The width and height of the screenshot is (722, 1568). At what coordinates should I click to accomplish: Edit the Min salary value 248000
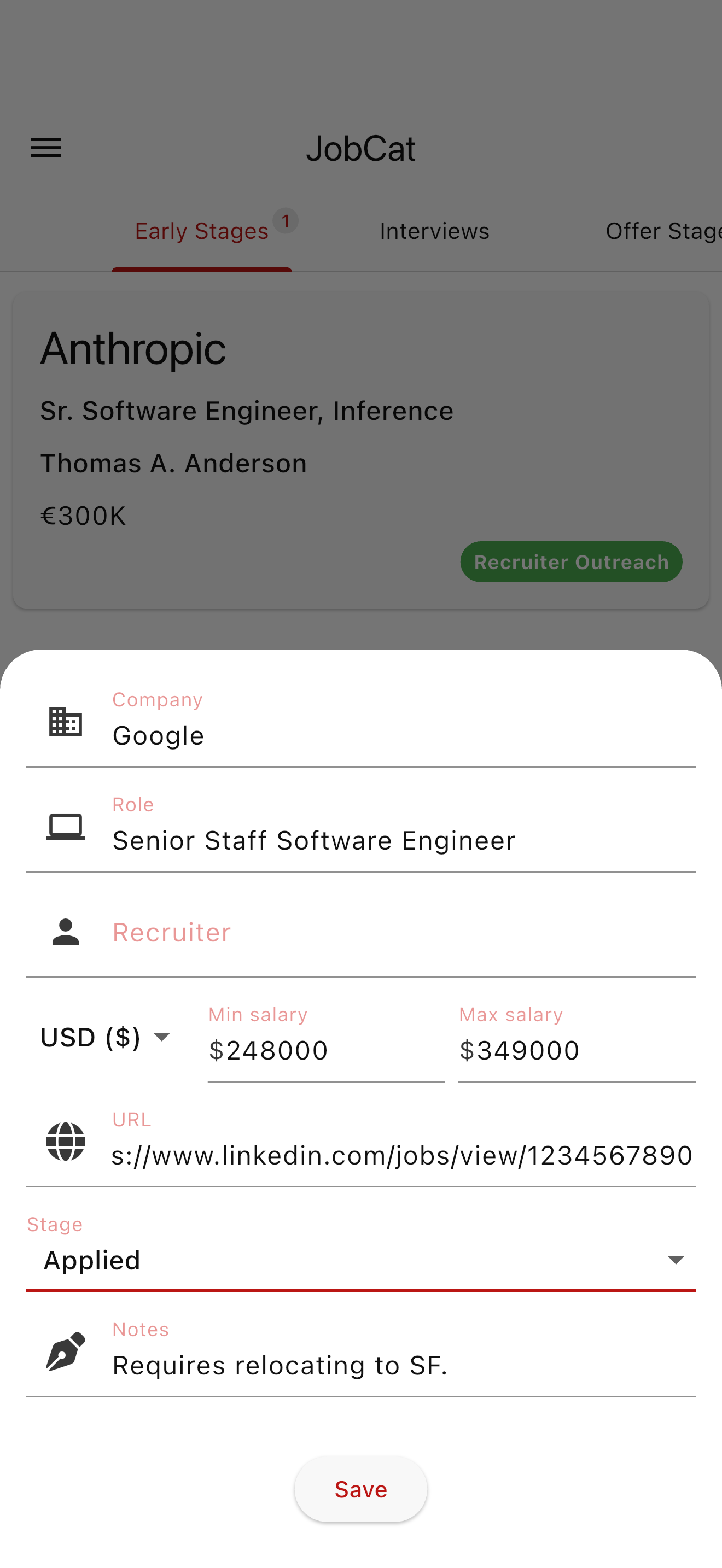269,1049
